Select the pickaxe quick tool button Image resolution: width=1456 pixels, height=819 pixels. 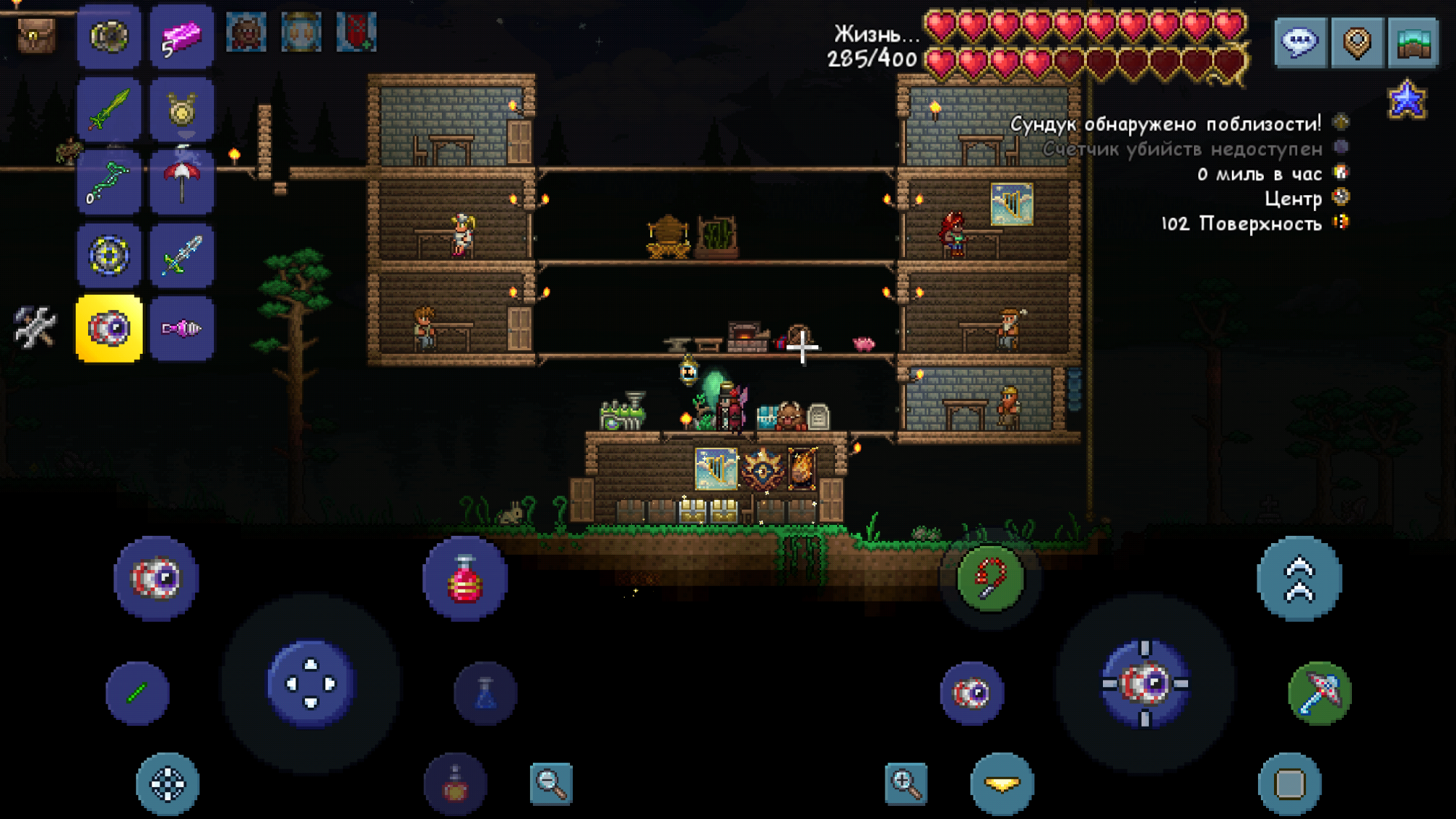[1319, 692]
